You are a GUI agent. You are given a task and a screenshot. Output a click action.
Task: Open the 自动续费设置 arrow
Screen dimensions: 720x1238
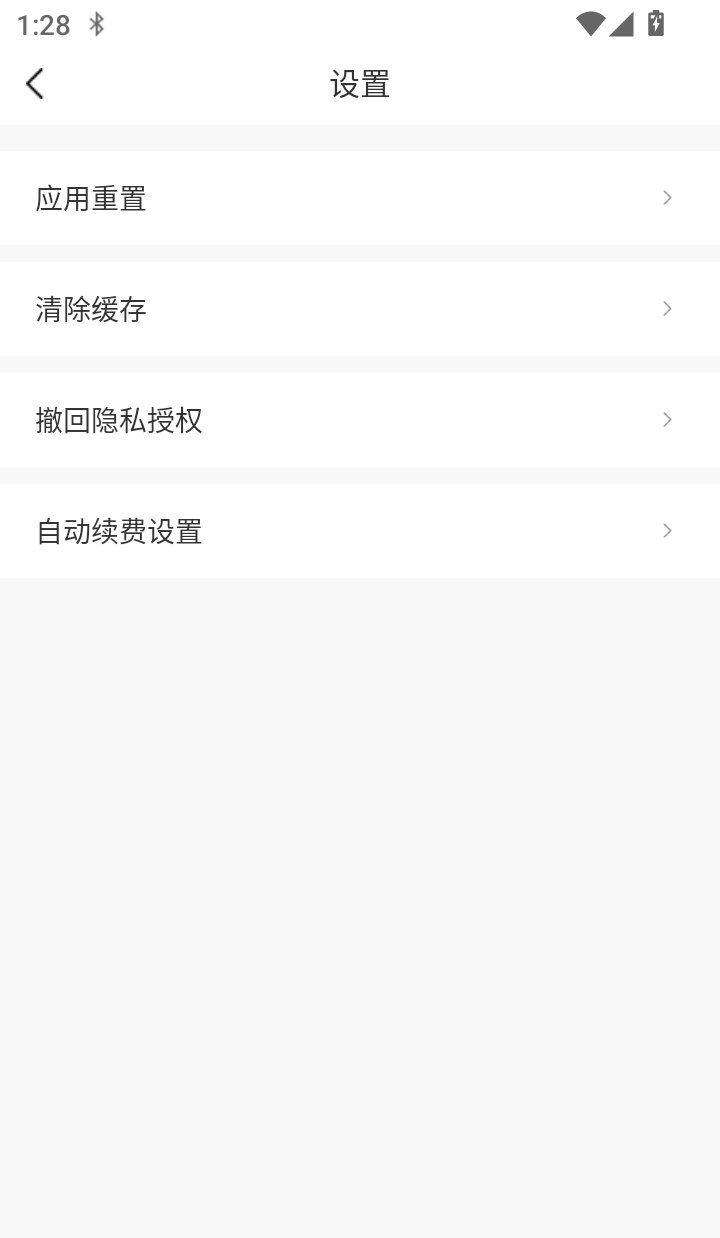(x=666, y=530)
